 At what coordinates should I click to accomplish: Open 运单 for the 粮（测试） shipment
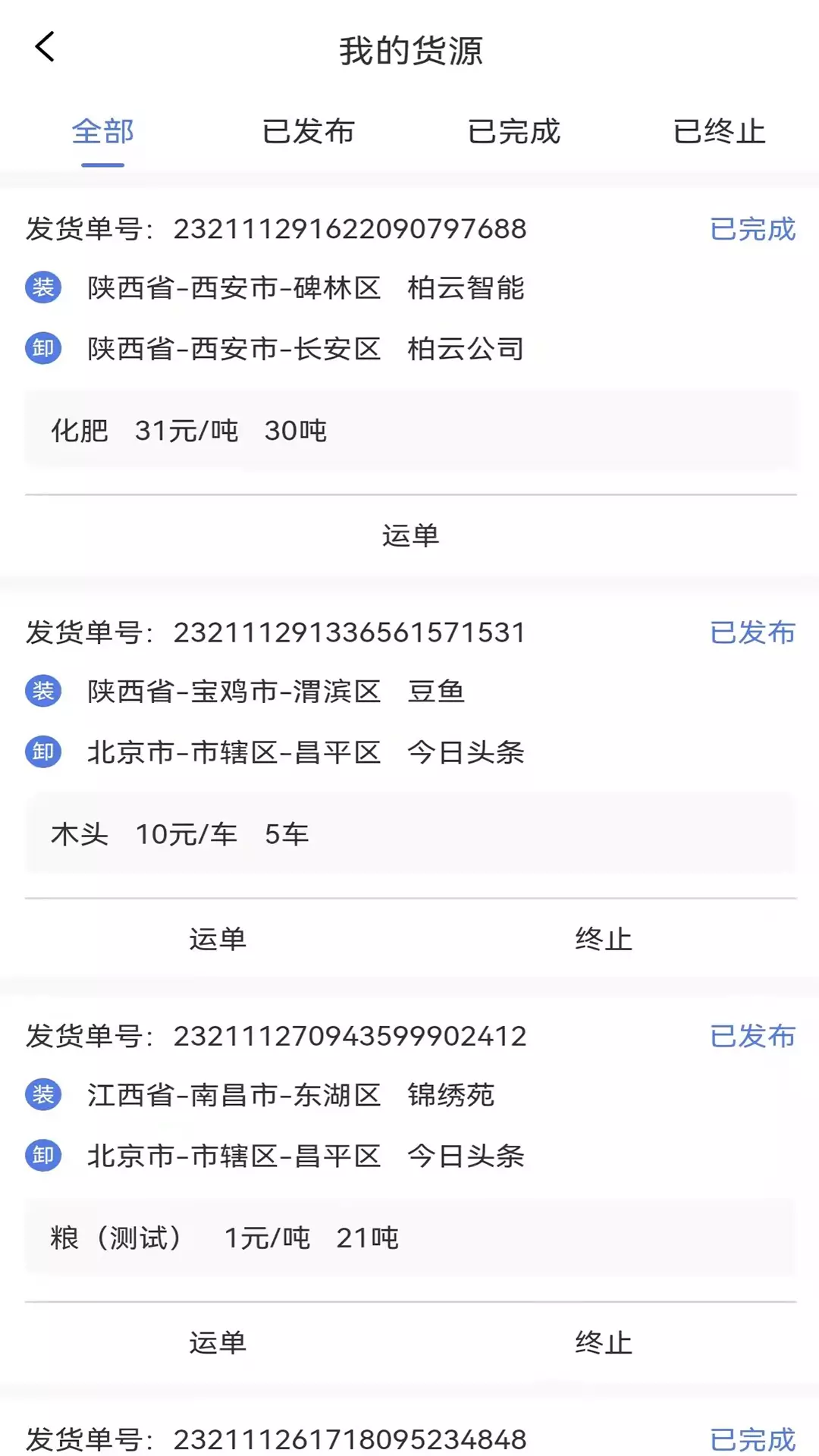[218, 1342]
